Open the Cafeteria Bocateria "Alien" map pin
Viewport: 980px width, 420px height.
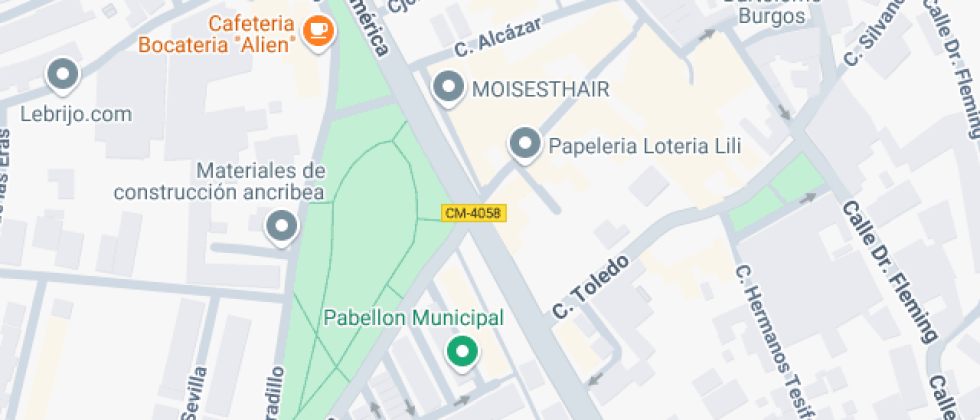point(320,30)
